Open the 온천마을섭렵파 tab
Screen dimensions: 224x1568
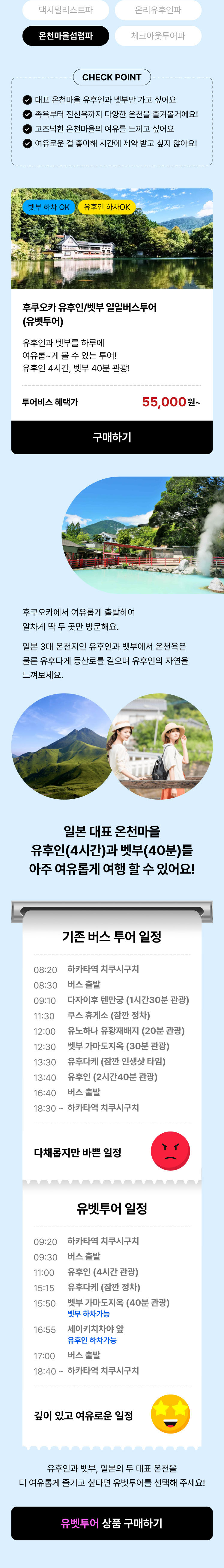[66, 36]
